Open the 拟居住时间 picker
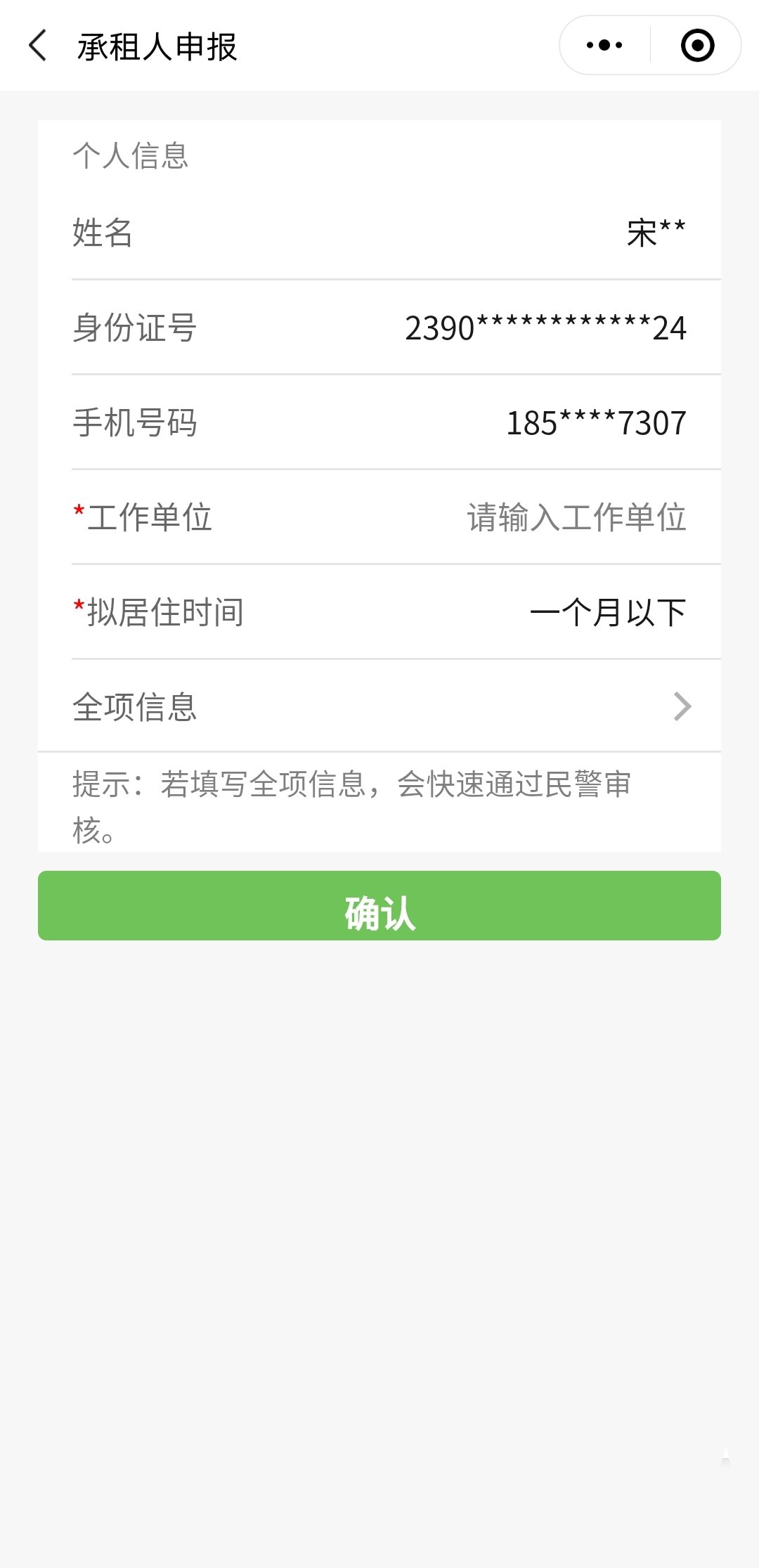 click(607, 613)
